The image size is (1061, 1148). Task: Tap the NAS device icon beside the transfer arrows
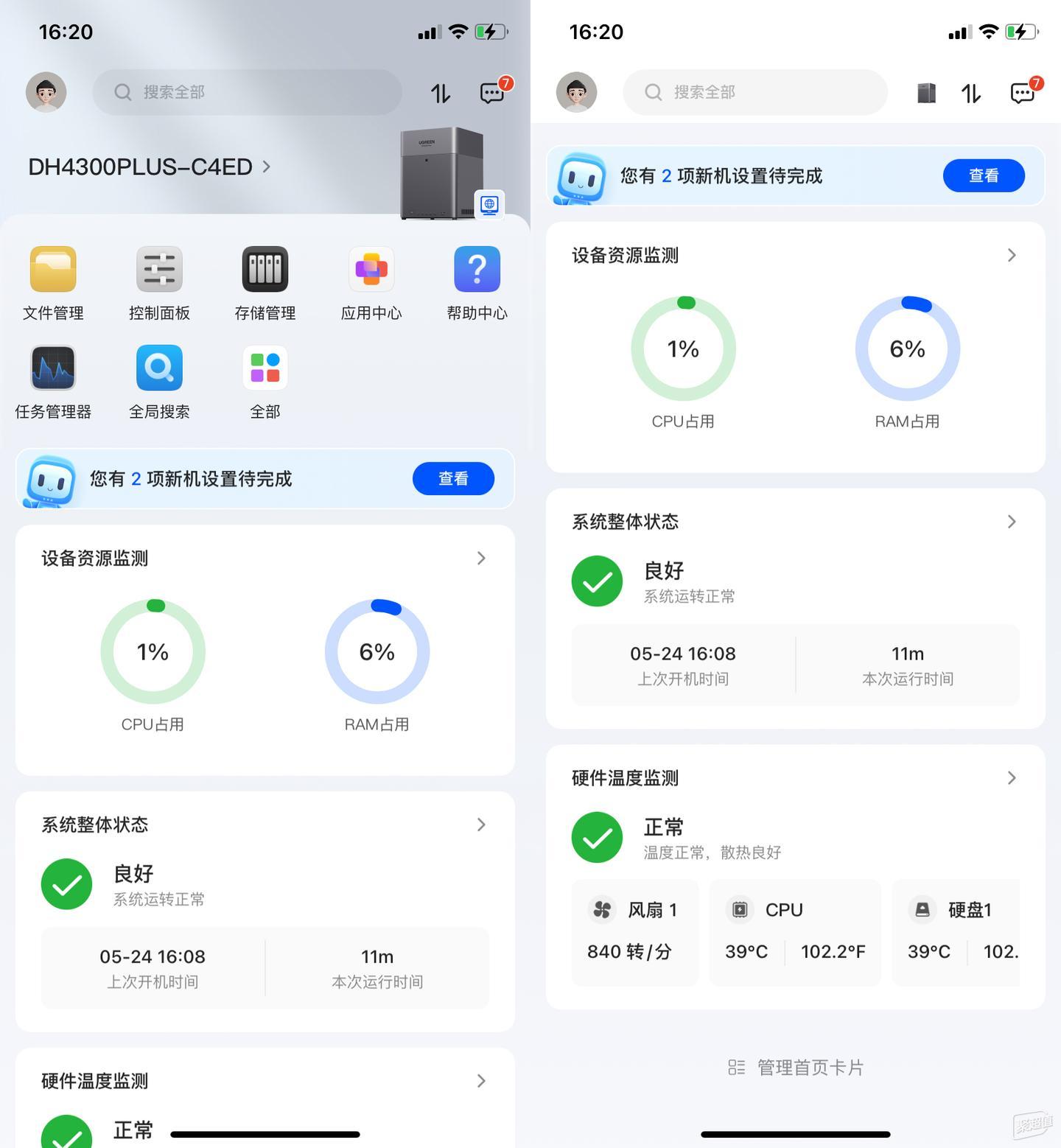click(x=926, y=93)
